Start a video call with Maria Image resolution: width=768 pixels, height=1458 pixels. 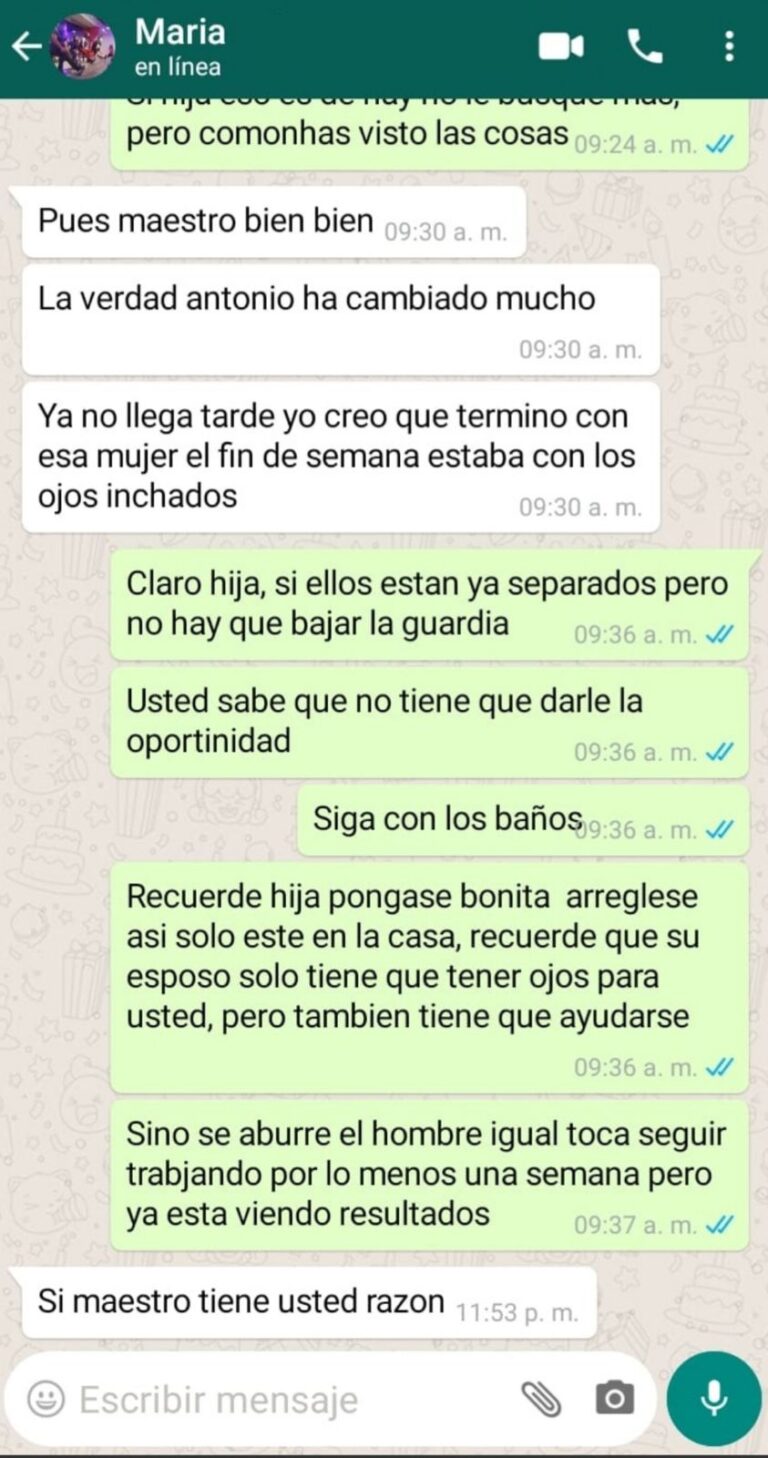(x=562, y=45)
